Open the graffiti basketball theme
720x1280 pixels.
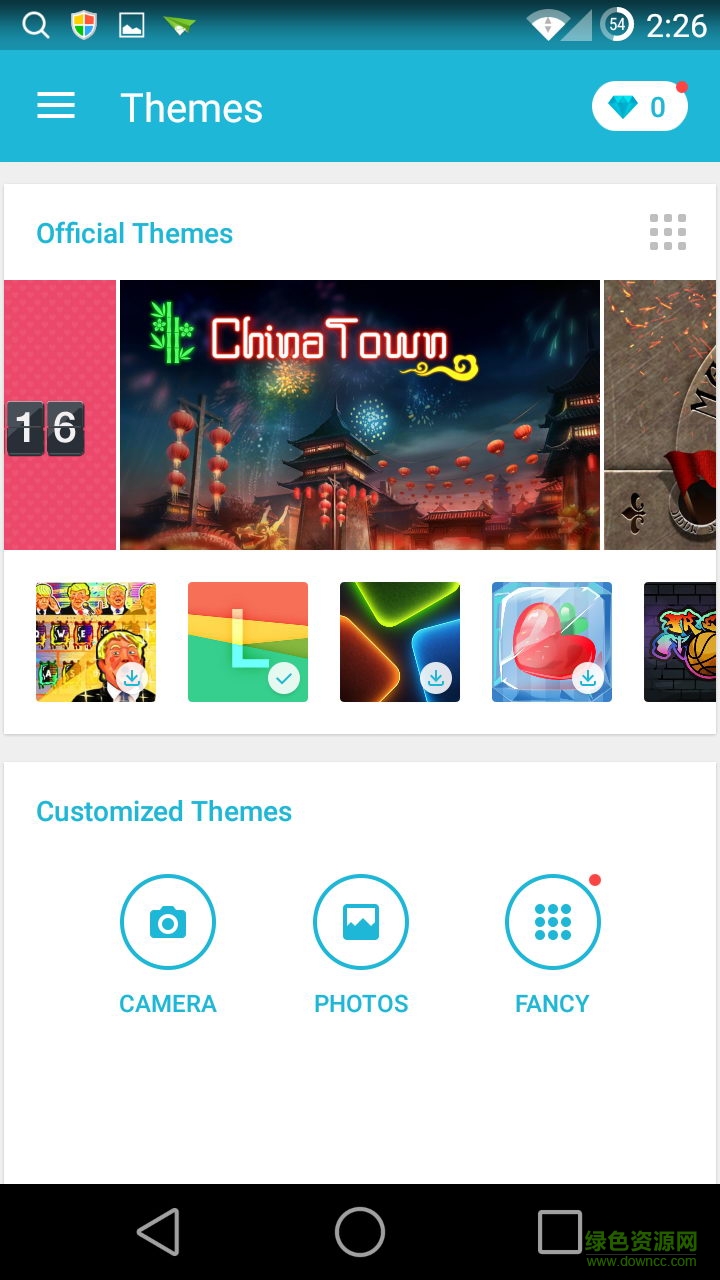click(681, 642)
